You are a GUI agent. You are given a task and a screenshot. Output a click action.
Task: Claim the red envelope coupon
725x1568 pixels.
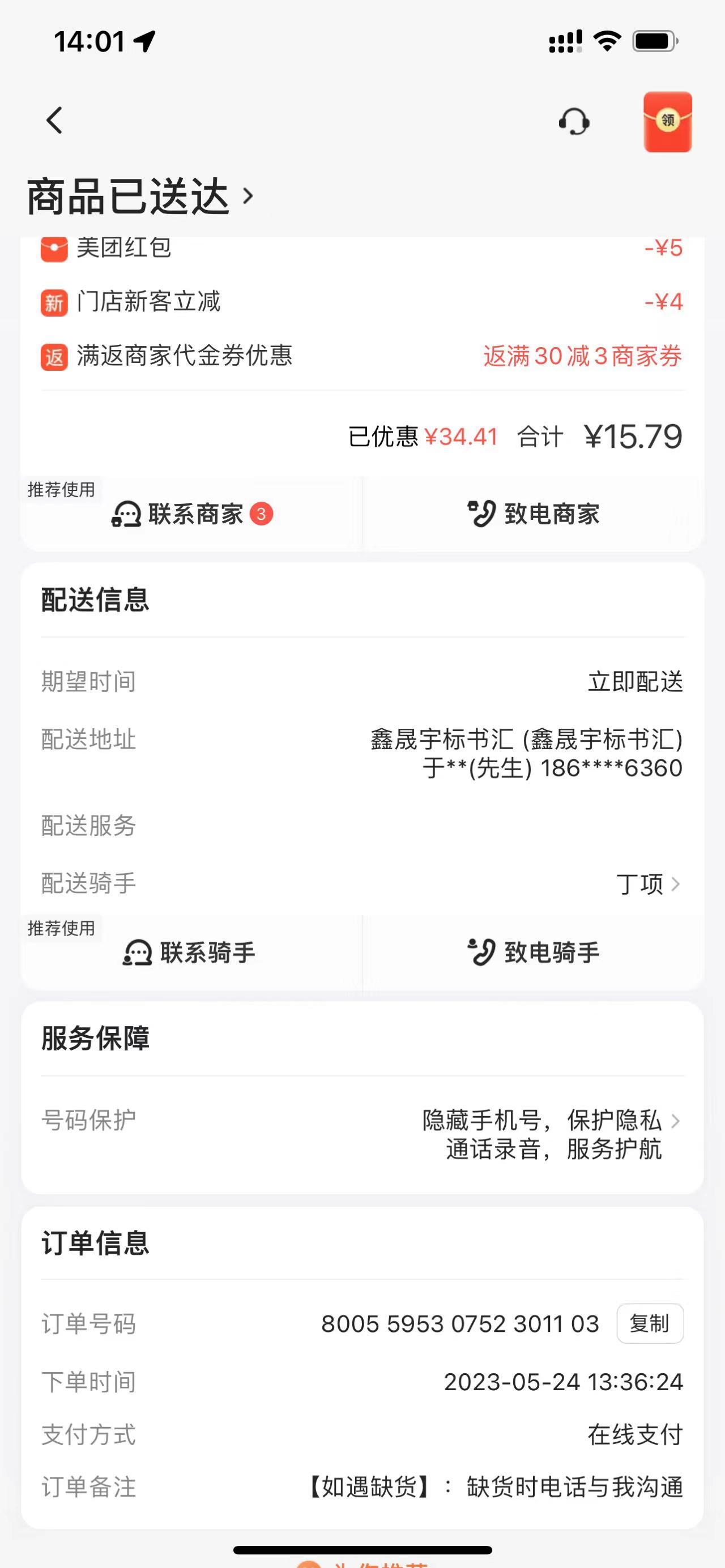click(x=667, y=122)
